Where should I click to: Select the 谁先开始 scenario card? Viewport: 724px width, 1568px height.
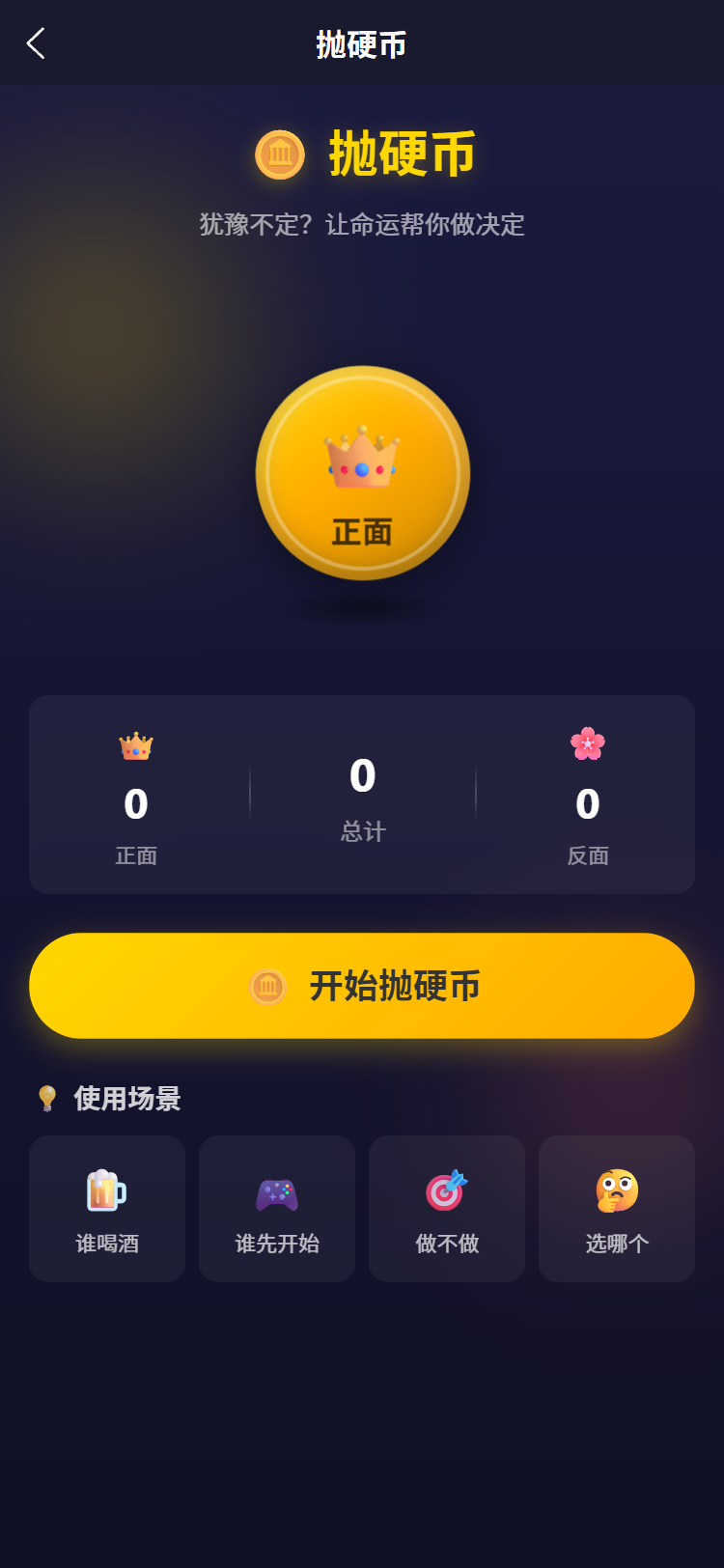[x=276, y=1209]
